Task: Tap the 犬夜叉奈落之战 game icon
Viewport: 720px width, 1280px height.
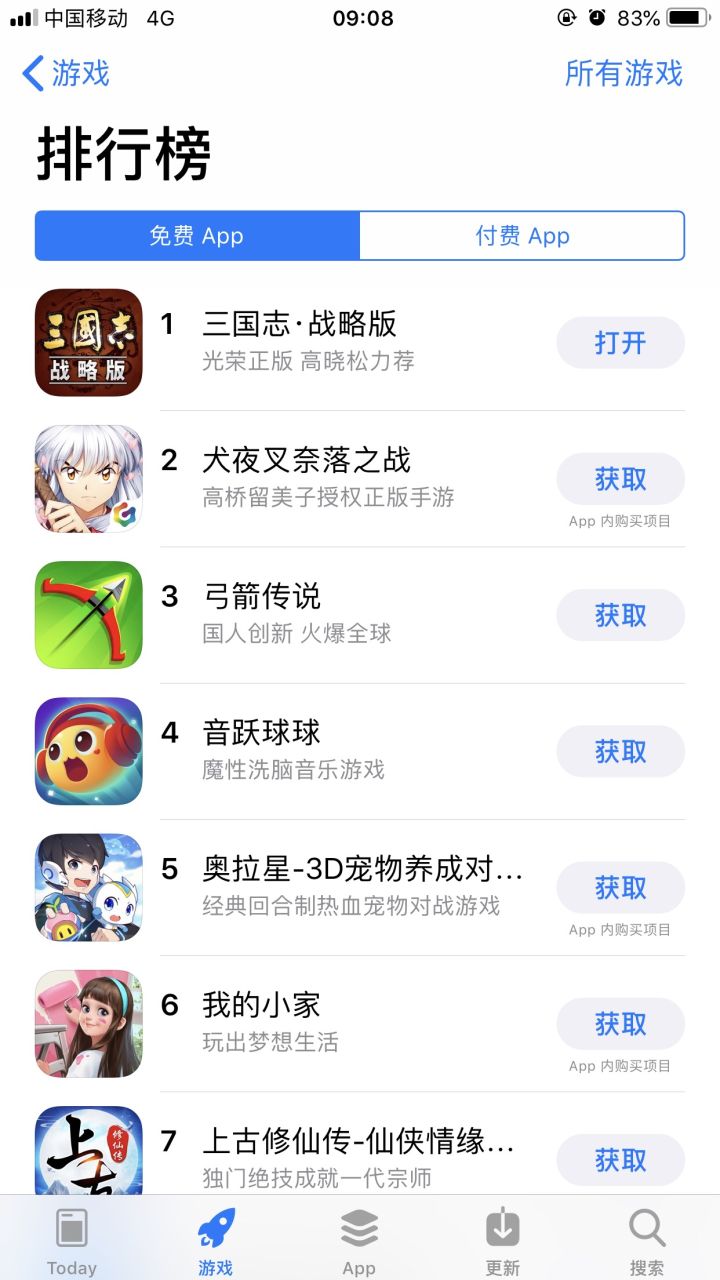Action: pyautogui.click(x=87, y=478)
